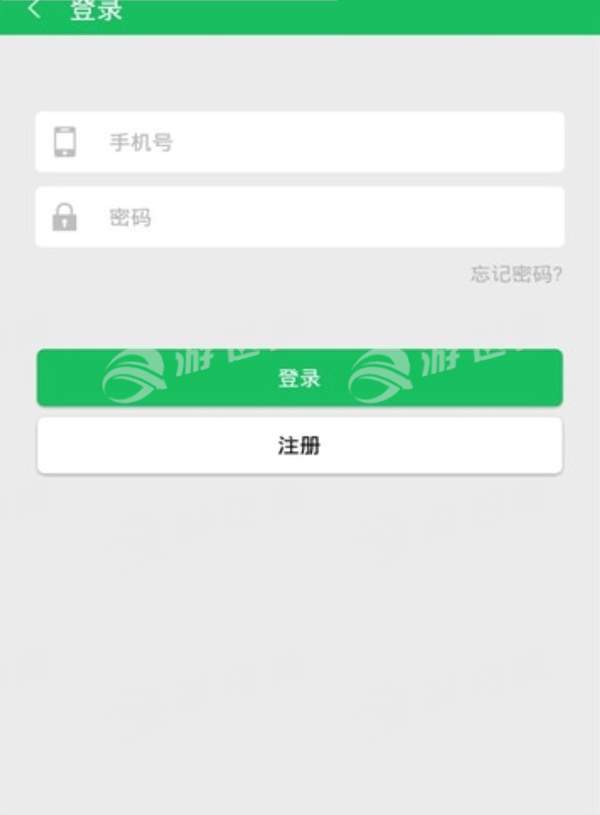Open the 忘记密码? link

tap(516, 274)
